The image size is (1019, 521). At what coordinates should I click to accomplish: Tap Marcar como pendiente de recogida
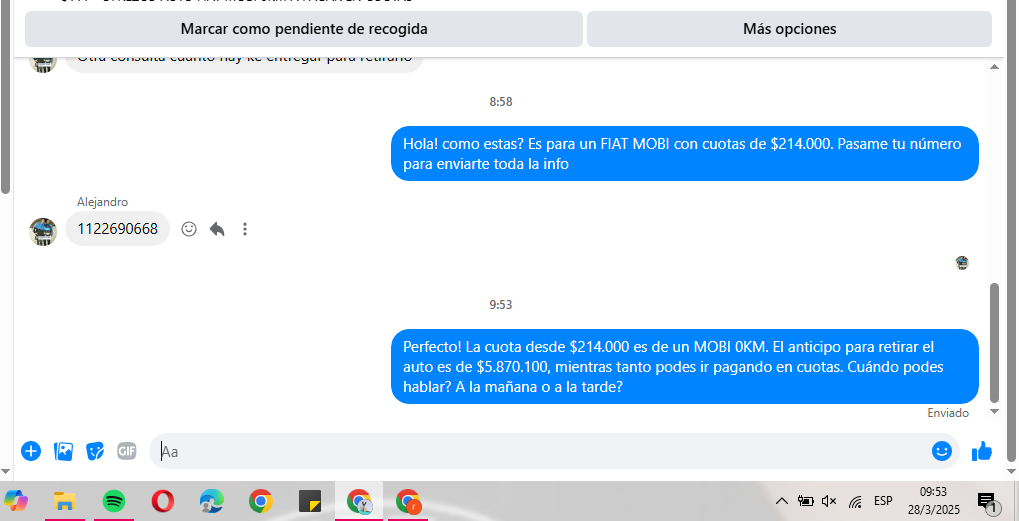coord(303,29)
